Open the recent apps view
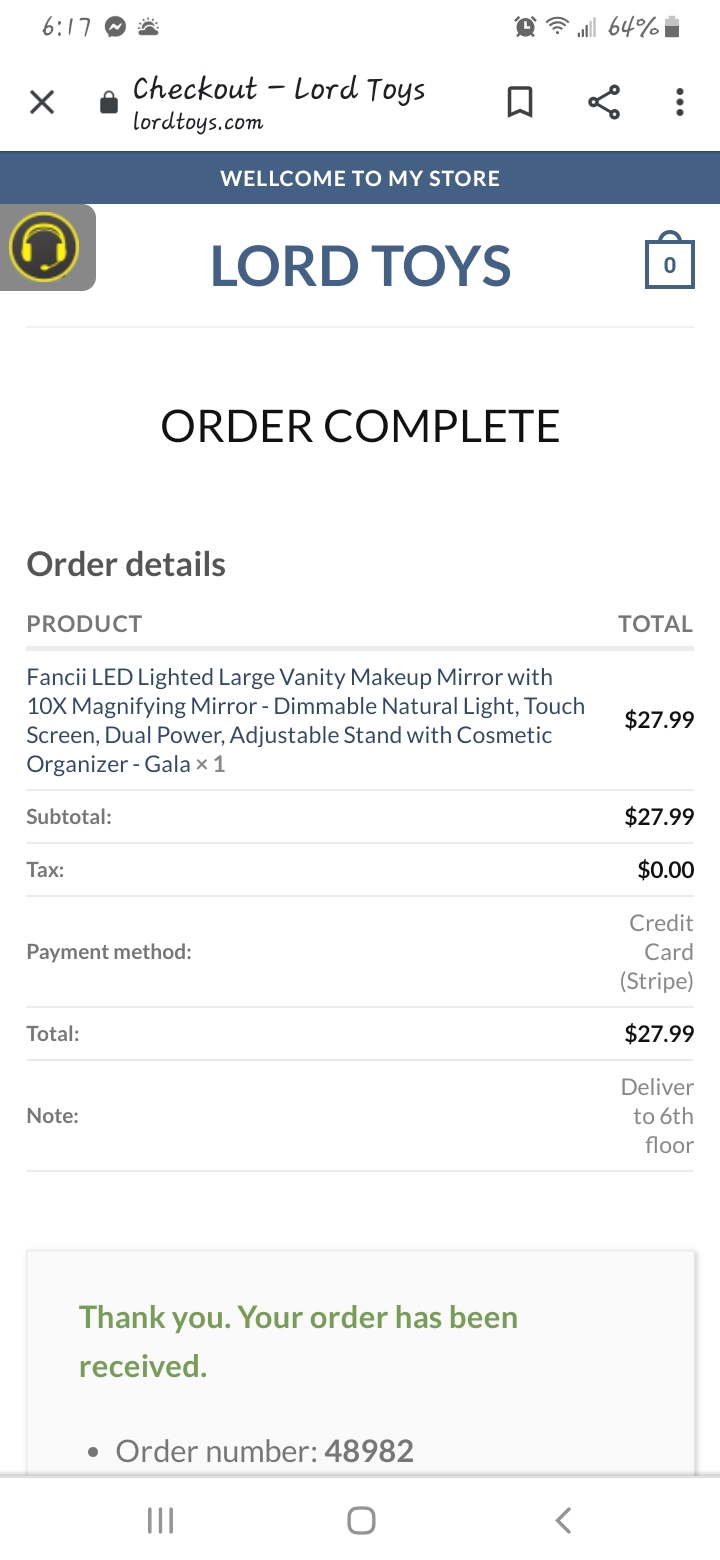The image size is (720, 1560). [x=160, y=1520]
